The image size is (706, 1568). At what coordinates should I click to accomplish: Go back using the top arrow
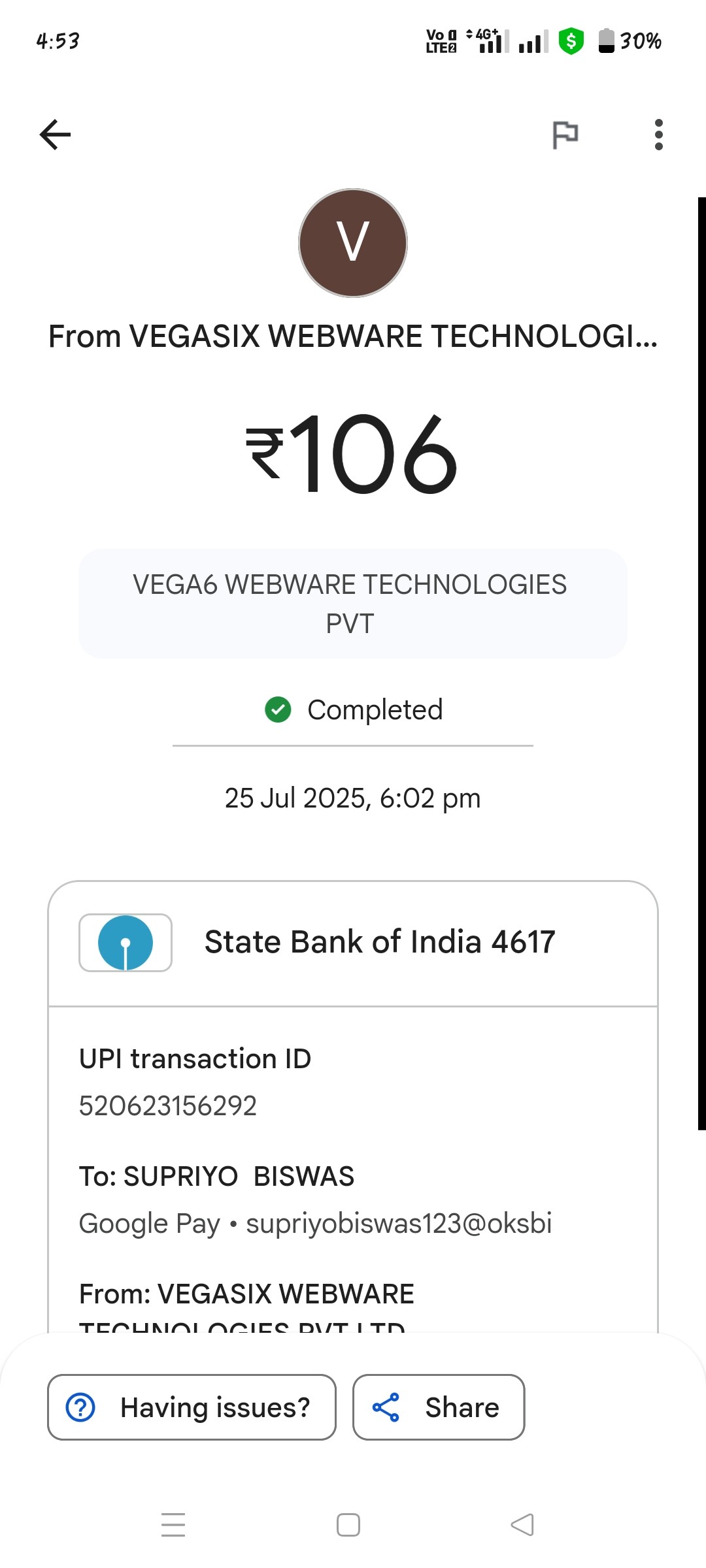(x=55, y=135)
